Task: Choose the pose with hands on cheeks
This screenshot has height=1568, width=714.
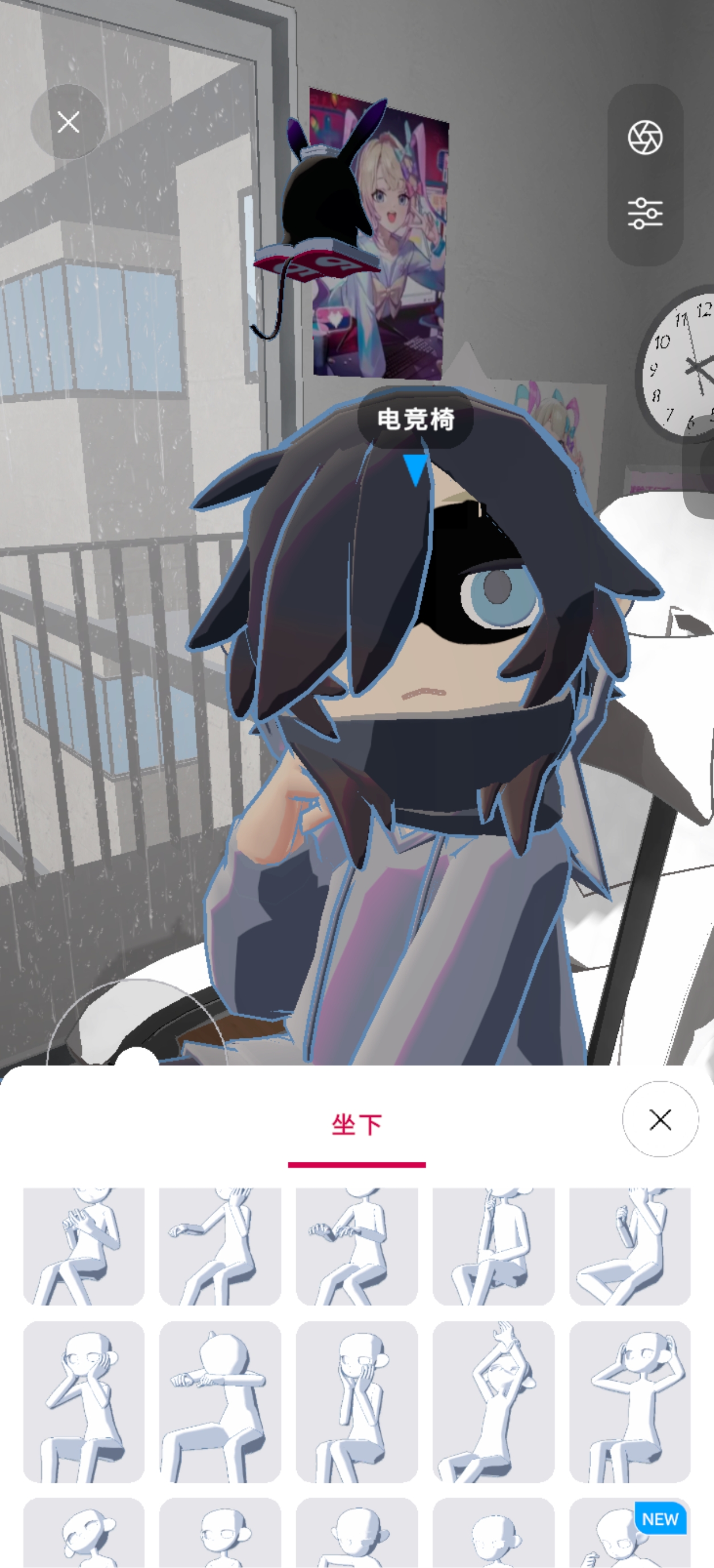Action: tap(84, 1401)
